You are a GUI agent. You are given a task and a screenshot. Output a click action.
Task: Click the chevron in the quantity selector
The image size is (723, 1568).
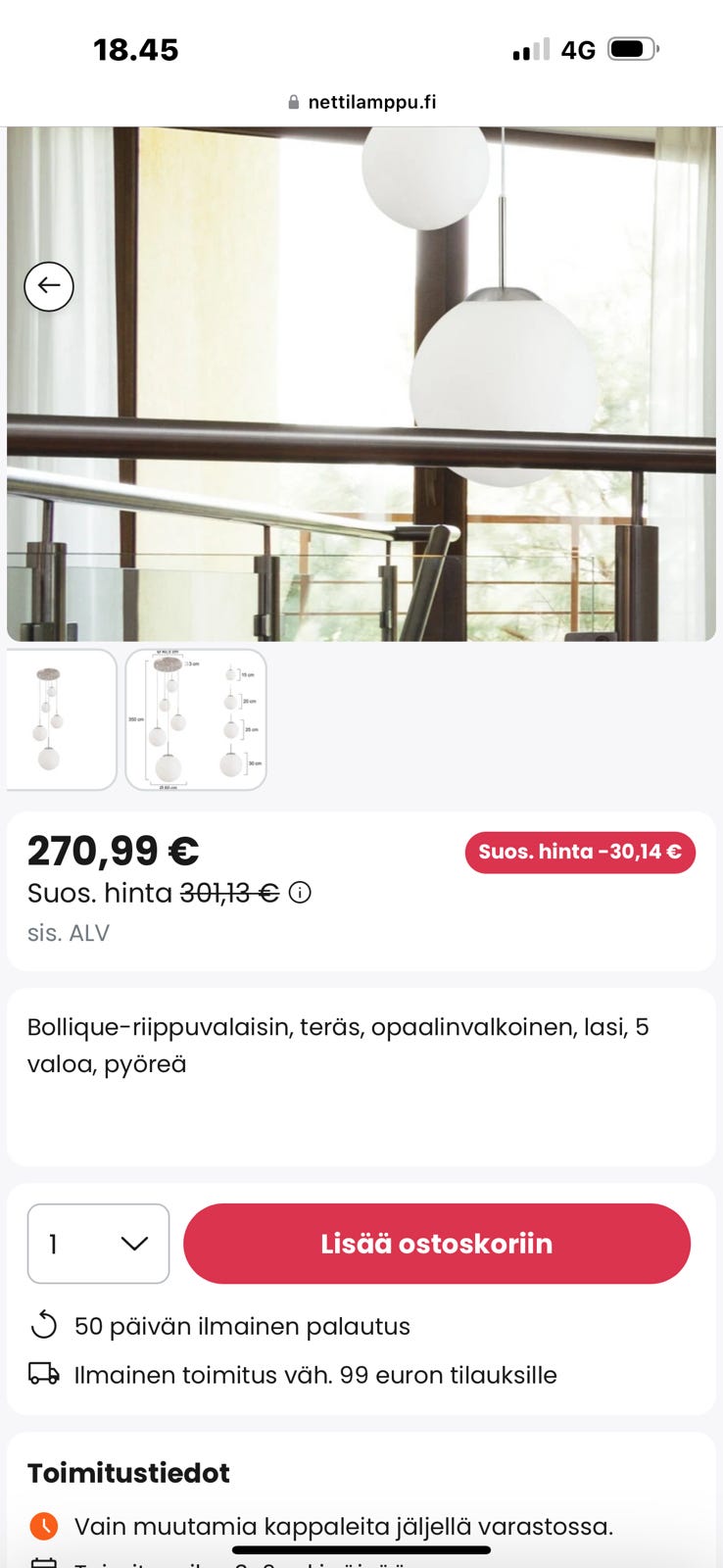click(x=134, y=1244)
